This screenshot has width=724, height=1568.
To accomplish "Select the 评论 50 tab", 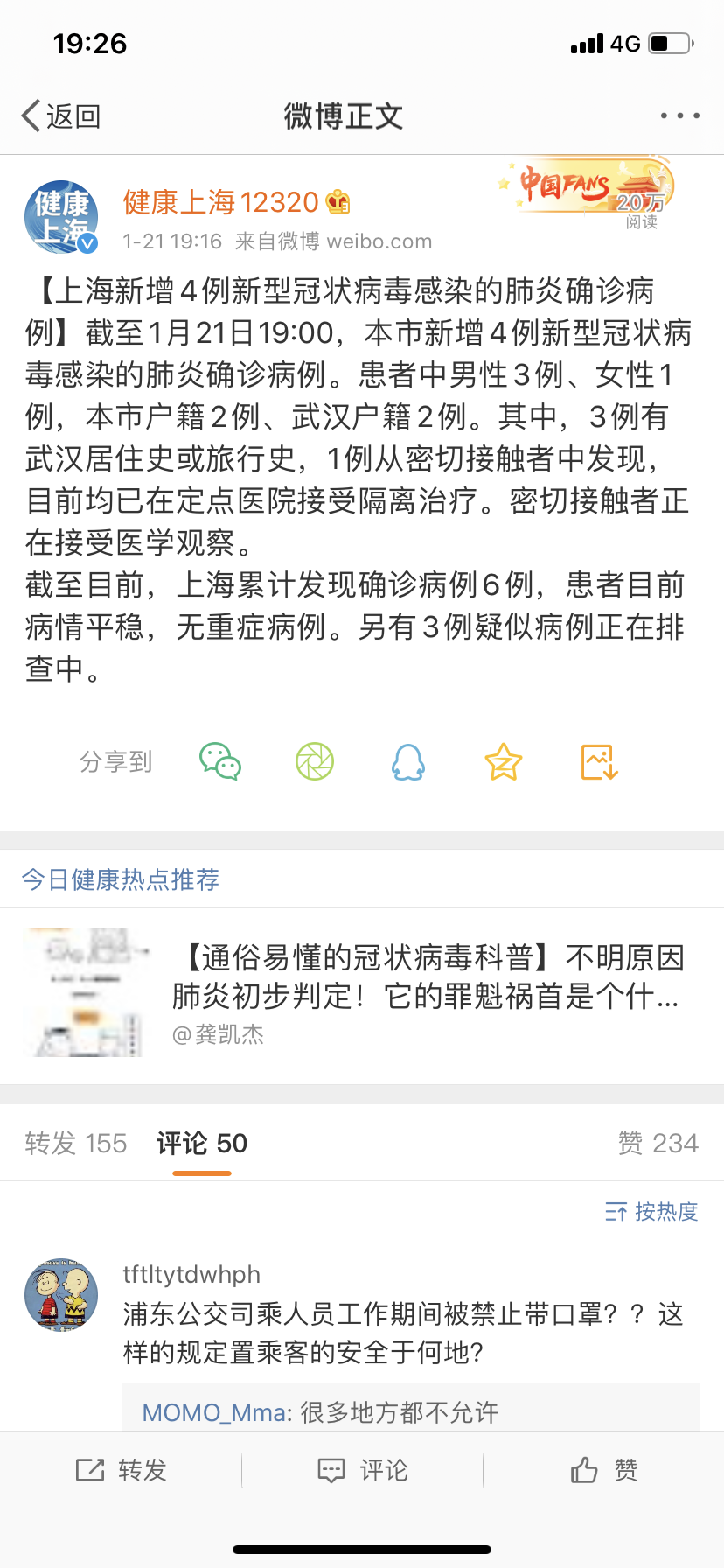I will [202, 1143].
